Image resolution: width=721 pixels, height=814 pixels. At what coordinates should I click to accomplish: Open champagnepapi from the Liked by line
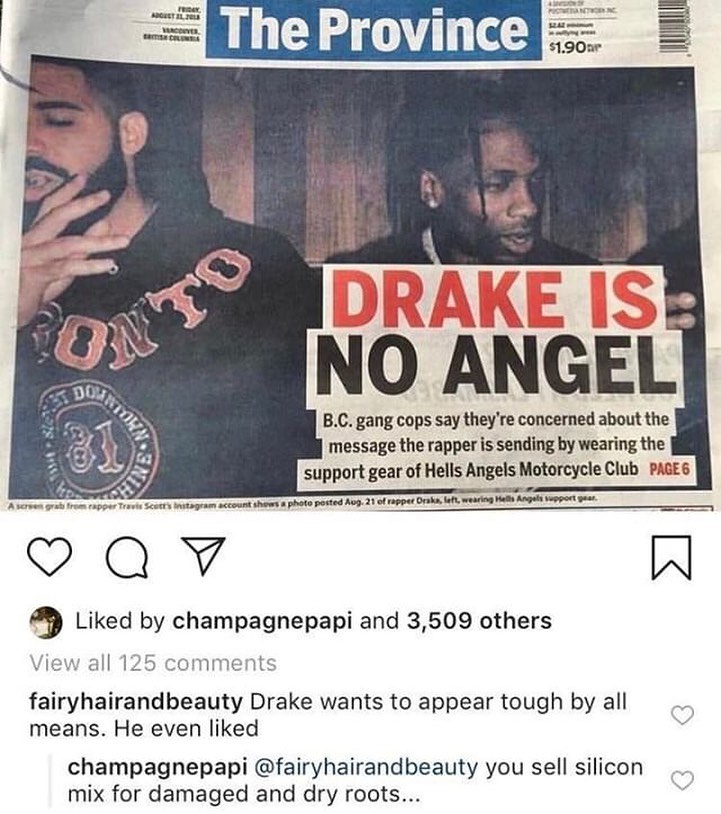click(x=262, y=621)
